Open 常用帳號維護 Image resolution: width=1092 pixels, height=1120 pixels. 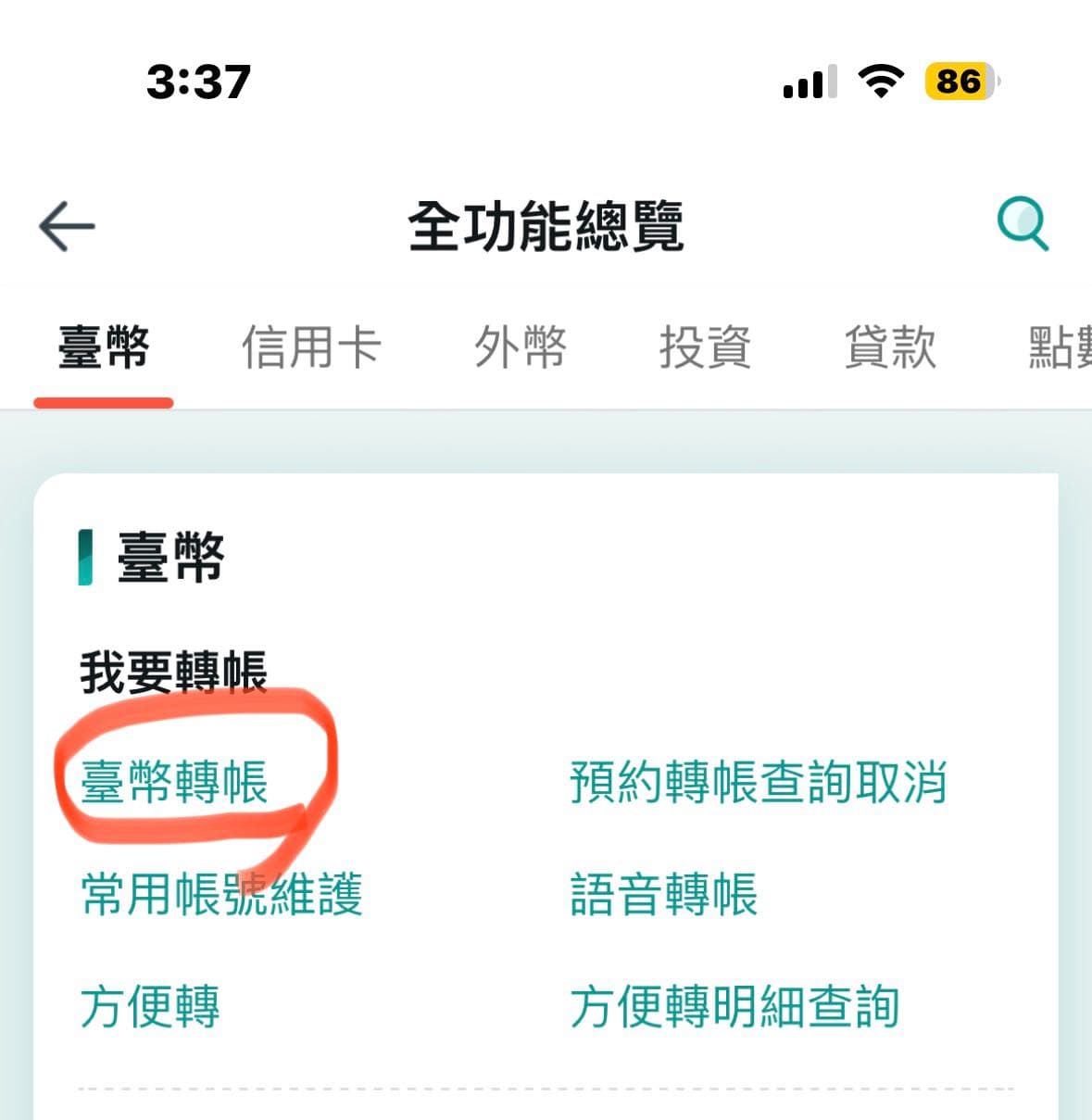(222, 892)
